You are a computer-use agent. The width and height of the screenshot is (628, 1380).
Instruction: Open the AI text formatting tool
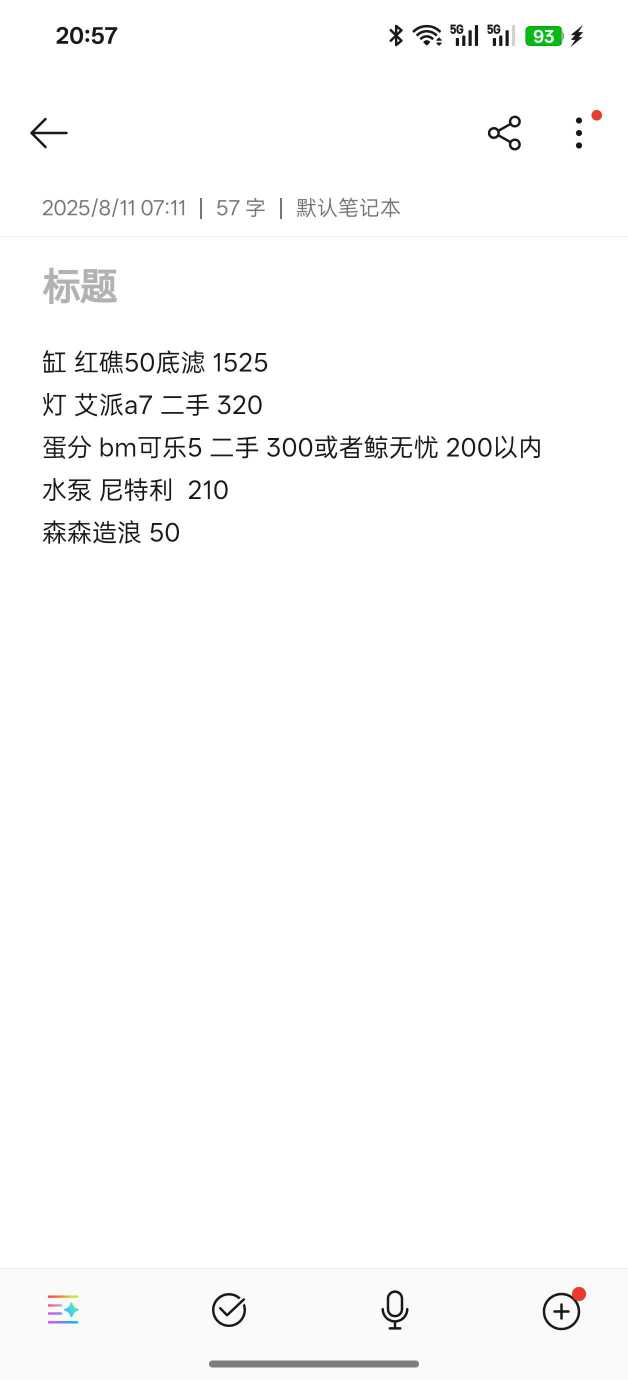tap(63, 1309)
